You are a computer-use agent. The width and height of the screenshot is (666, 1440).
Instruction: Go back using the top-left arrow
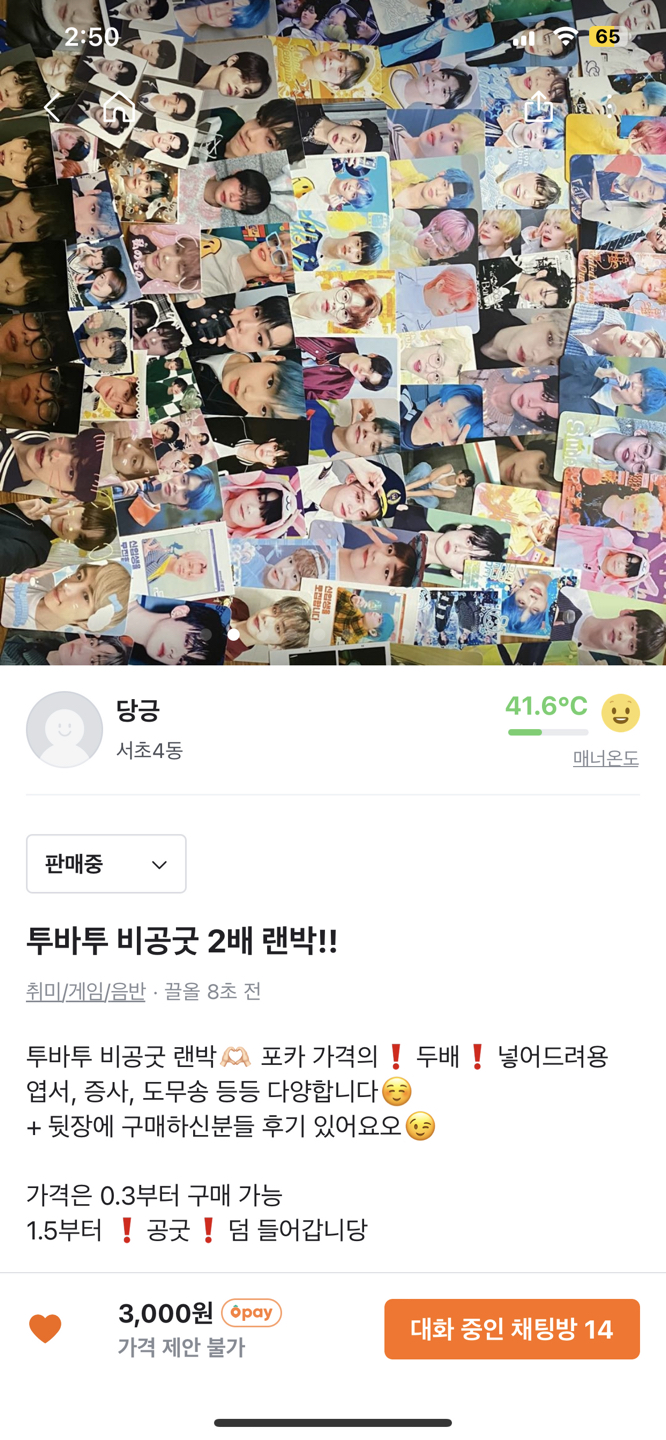pos(52,108)
